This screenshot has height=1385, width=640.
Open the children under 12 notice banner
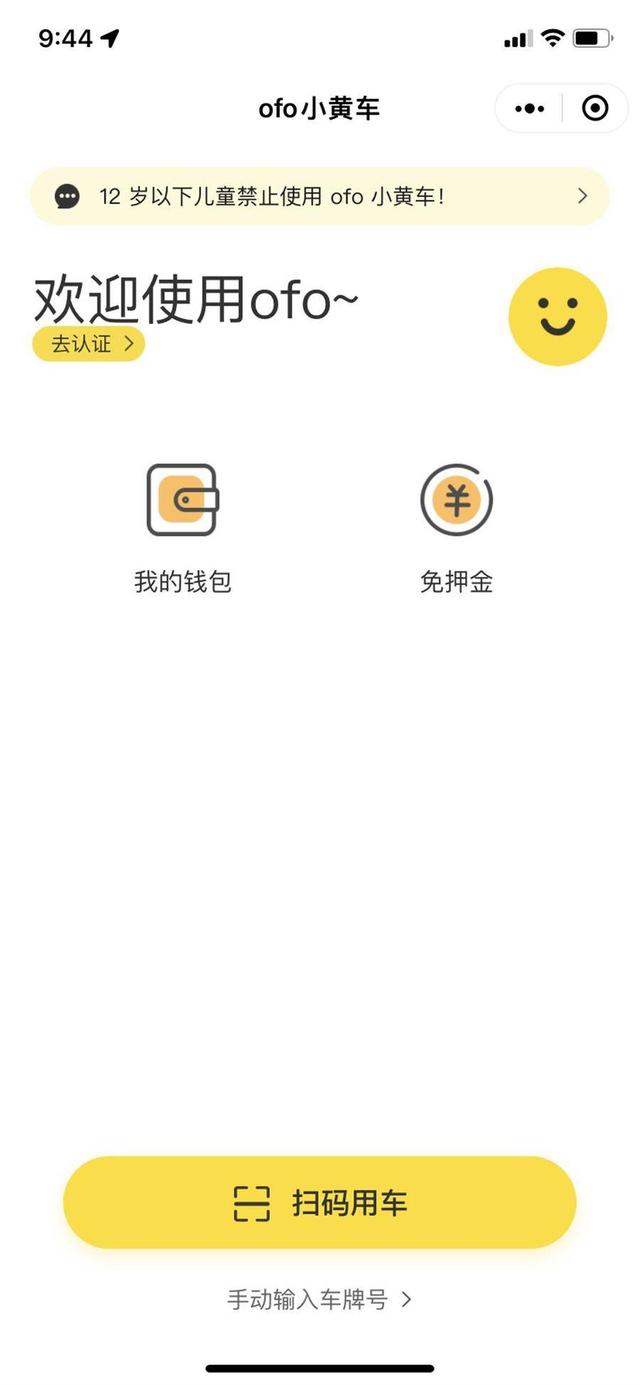pyautogui.click(x=320, y=196)
